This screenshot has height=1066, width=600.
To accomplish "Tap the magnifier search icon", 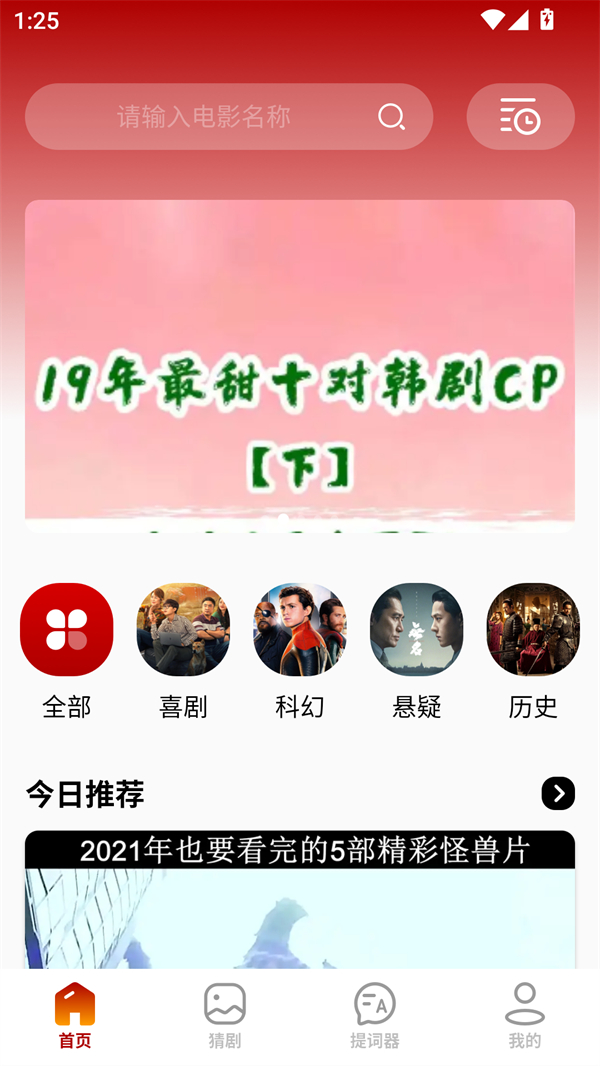I will tap(391, 117).
